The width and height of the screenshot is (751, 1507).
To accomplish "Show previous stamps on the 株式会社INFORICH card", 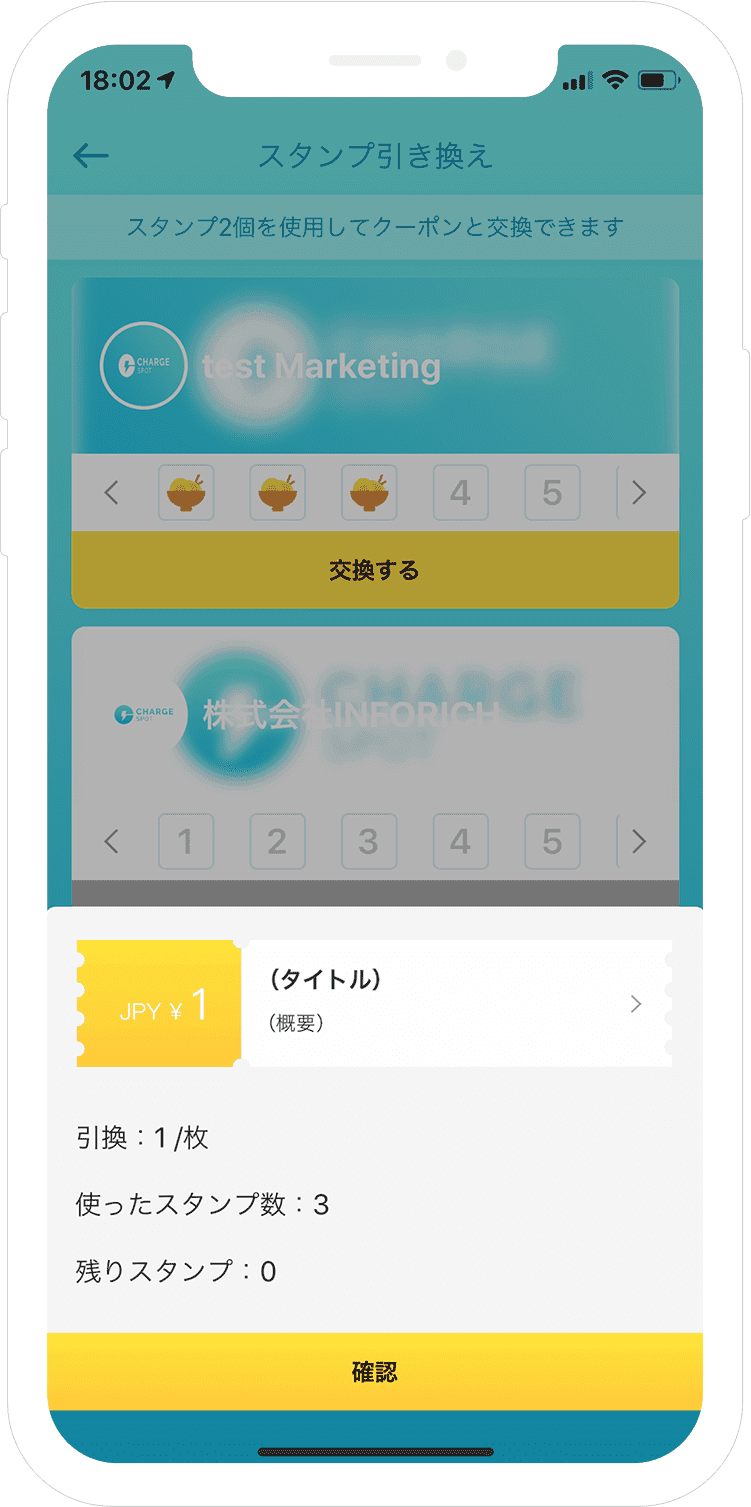I will pos(111,841).
